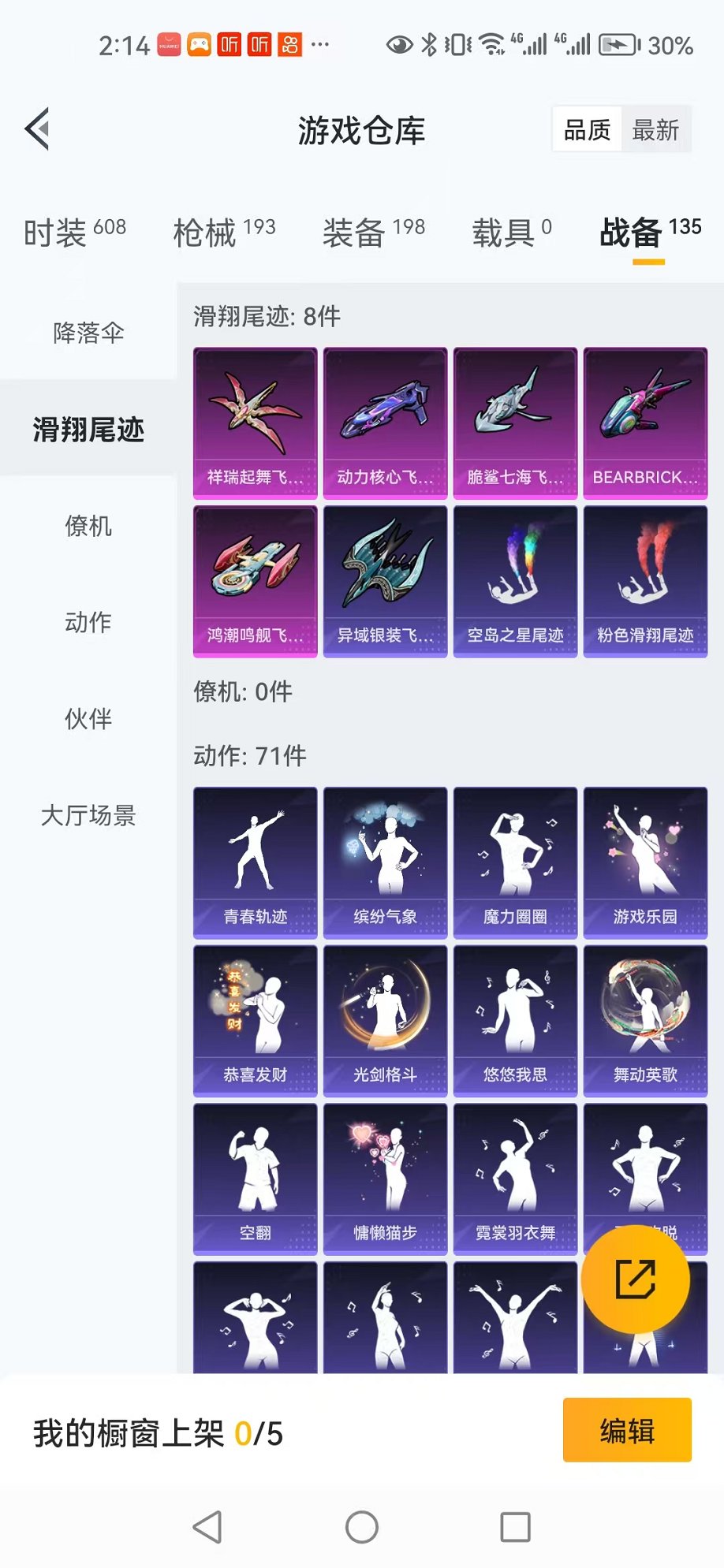724x1568 pixels.
Task: Select 伙伴 in the side menu
Action: tap(88, 718)
